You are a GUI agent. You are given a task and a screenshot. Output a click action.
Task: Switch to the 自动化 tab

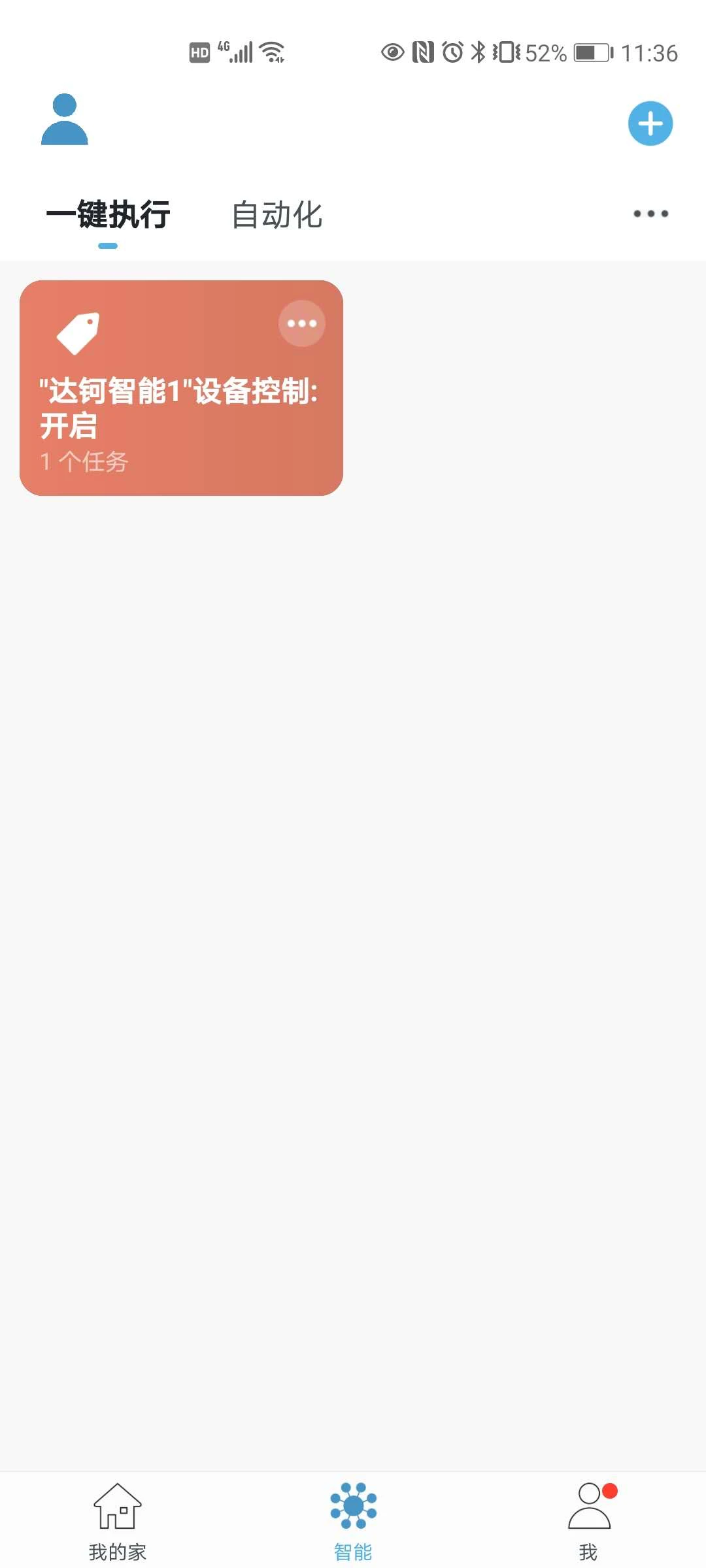(277, 215)
